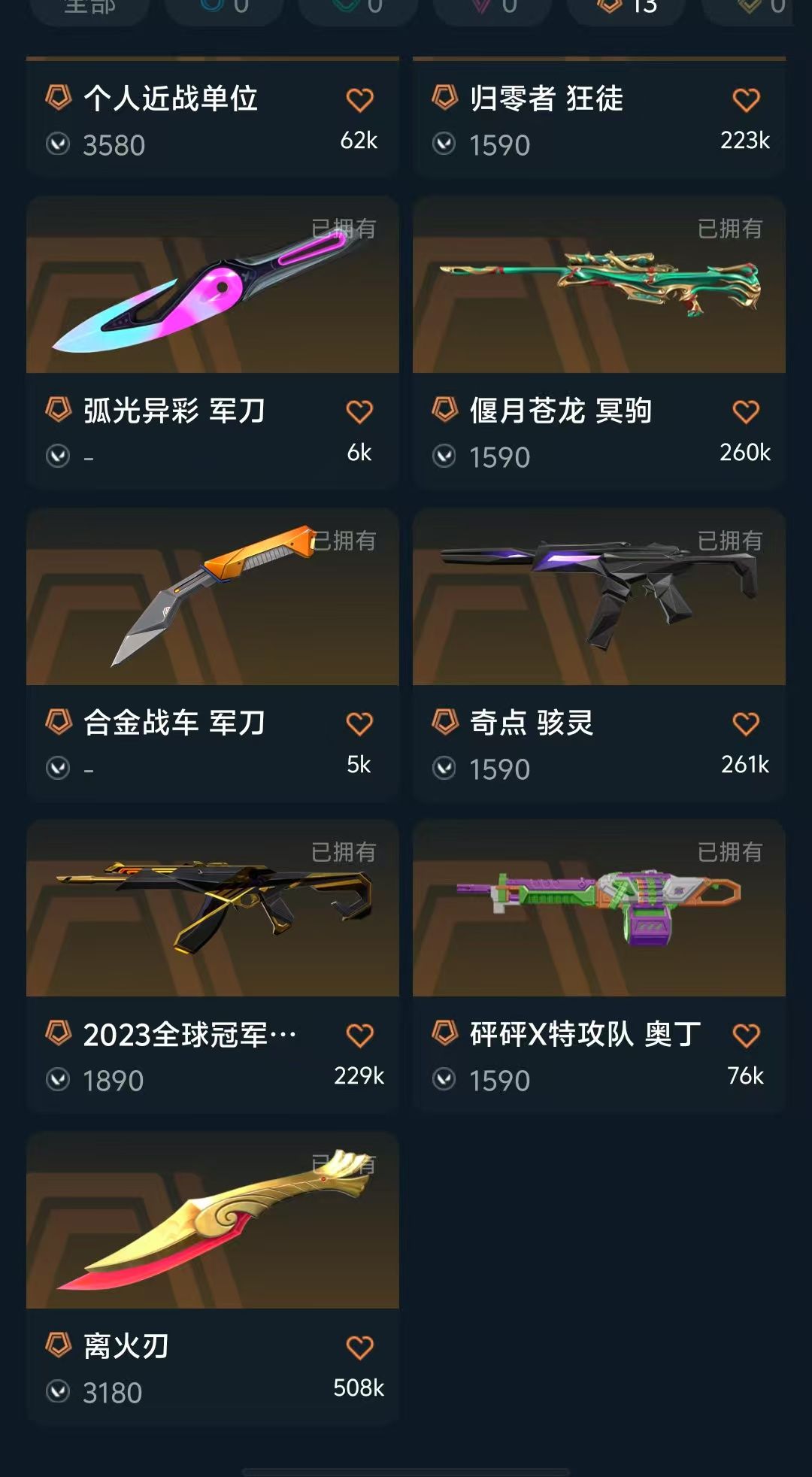Open the 2023全球冠军 weapon card
Screen dimensions: 812x1477
tap(213, 967)
